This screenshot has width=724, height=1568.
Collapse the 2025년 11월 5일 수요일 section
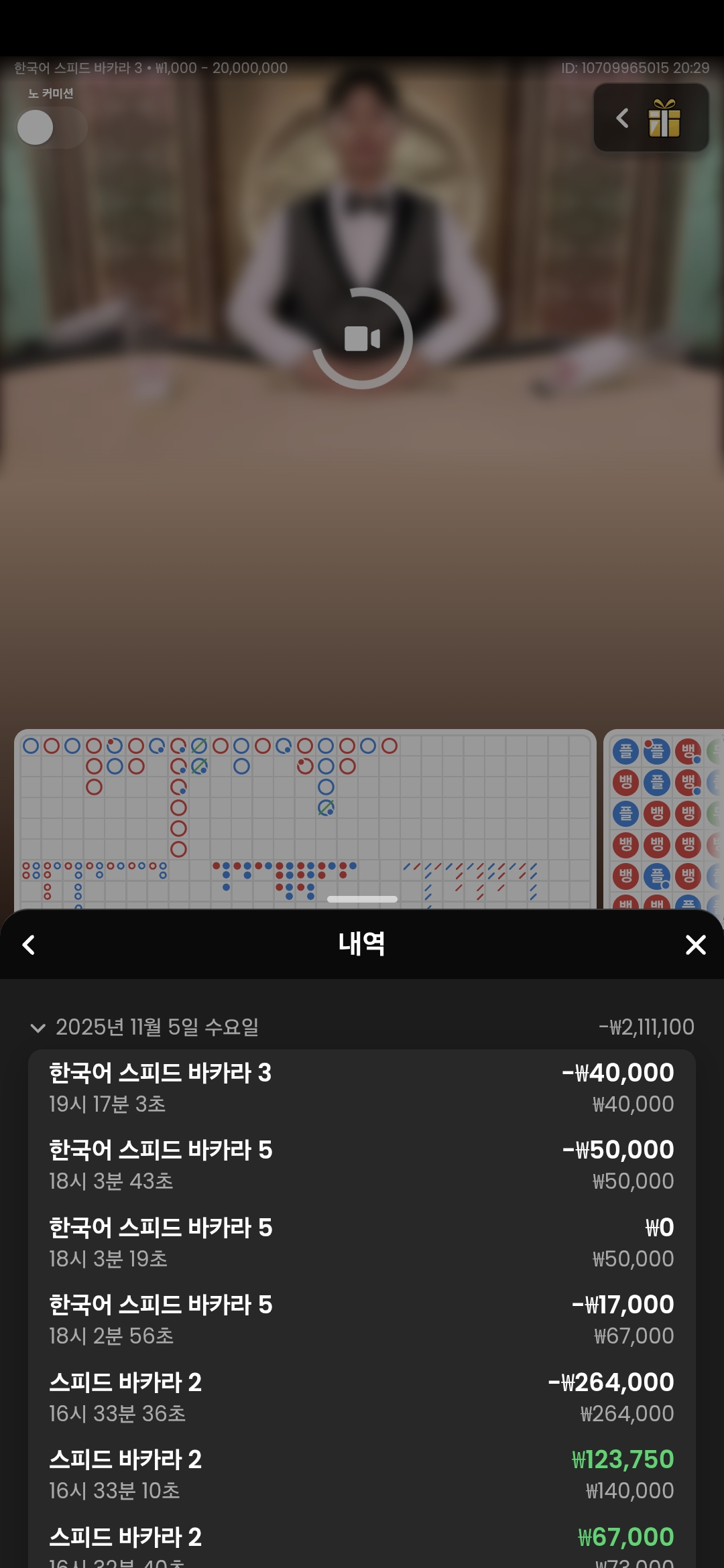click(x=38, y=1027)
